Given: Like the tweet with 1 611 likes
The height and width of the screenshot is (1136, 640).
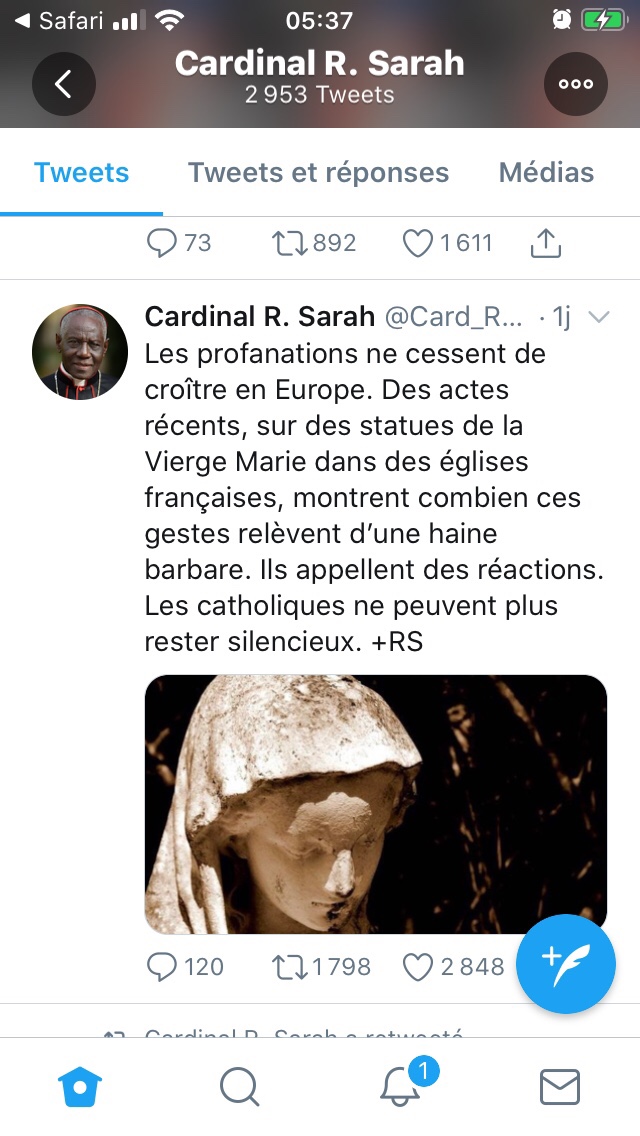Looking at the screenshot, I should (x=417, y=242).
